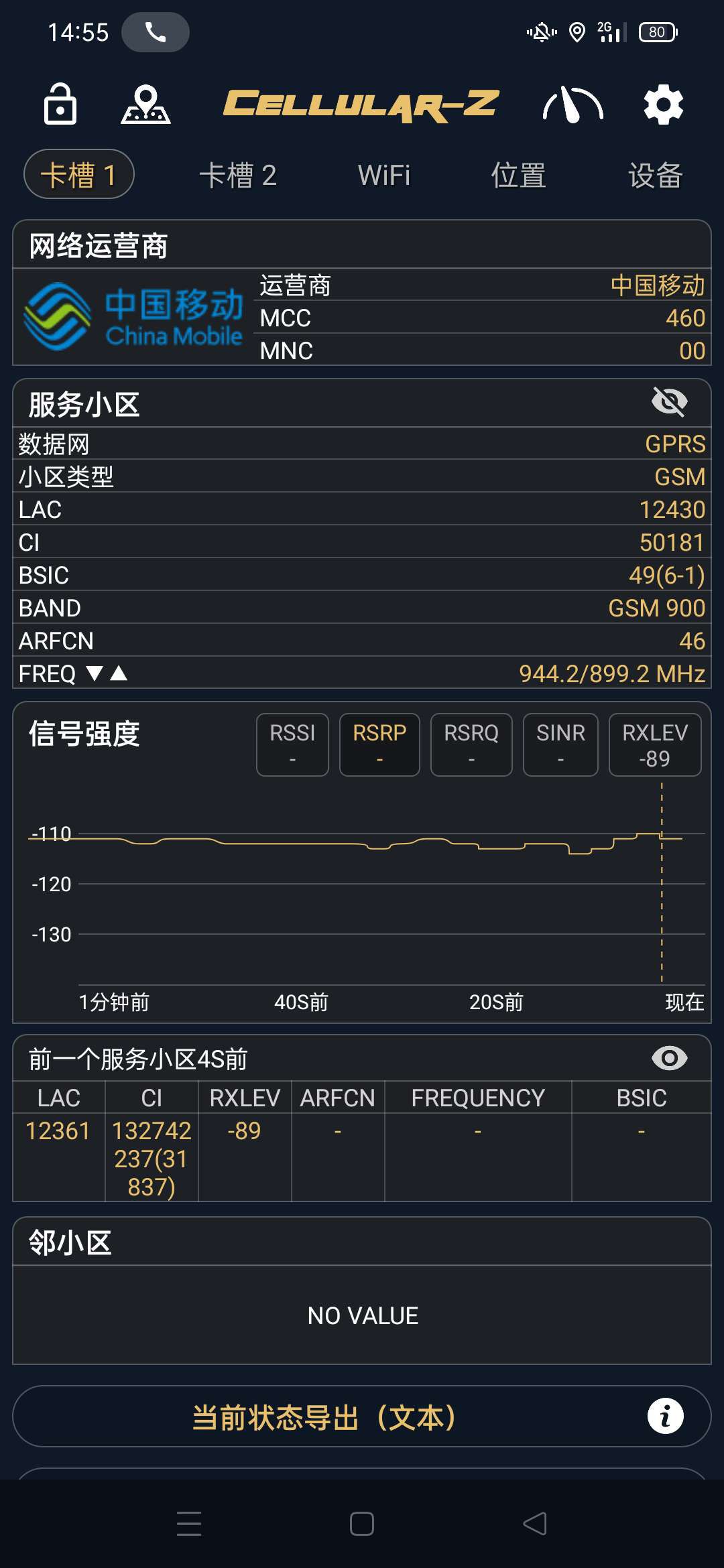Open the WiFi tab
Screen dimensions: 724x1568
coord(385,176)
